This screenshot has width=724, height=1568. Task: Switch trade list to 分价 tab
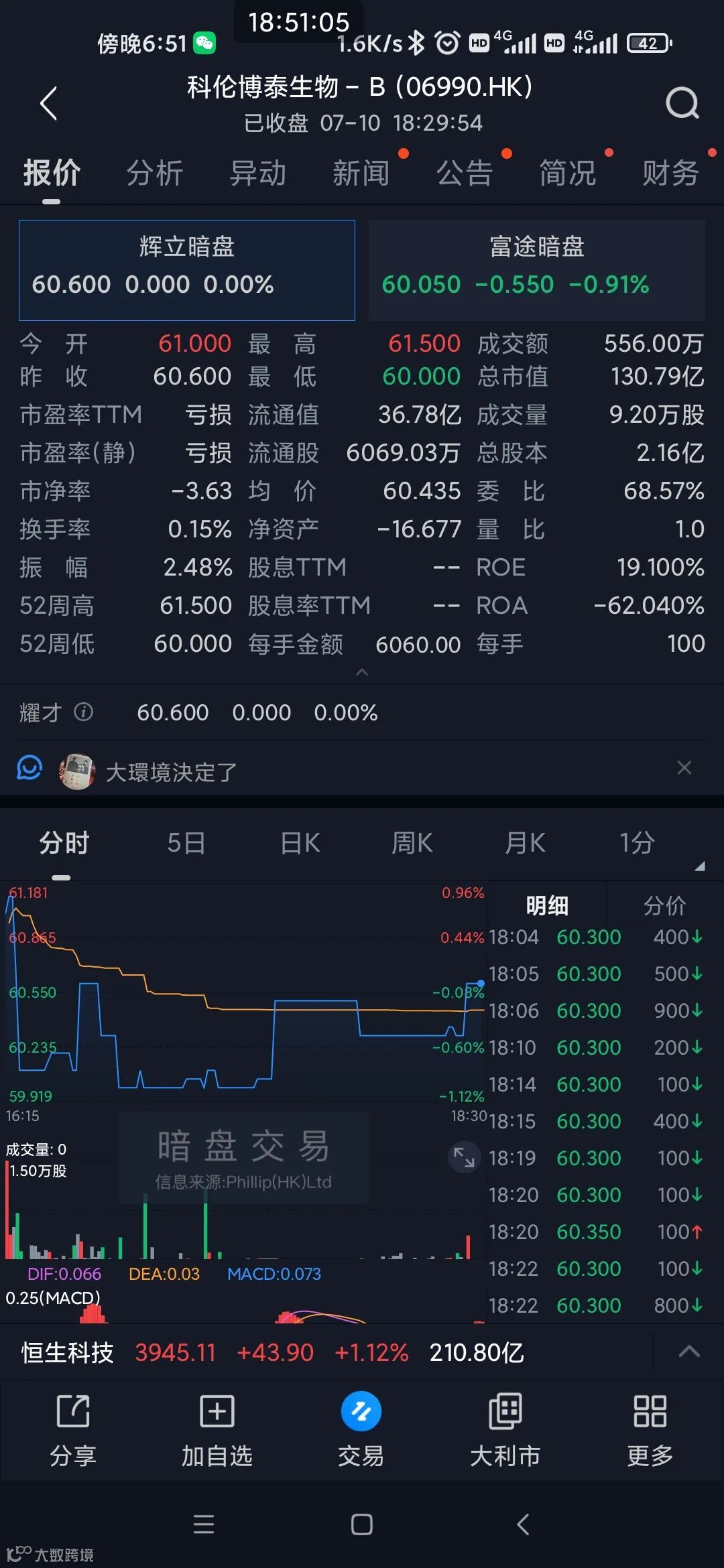tap(664, 905)
